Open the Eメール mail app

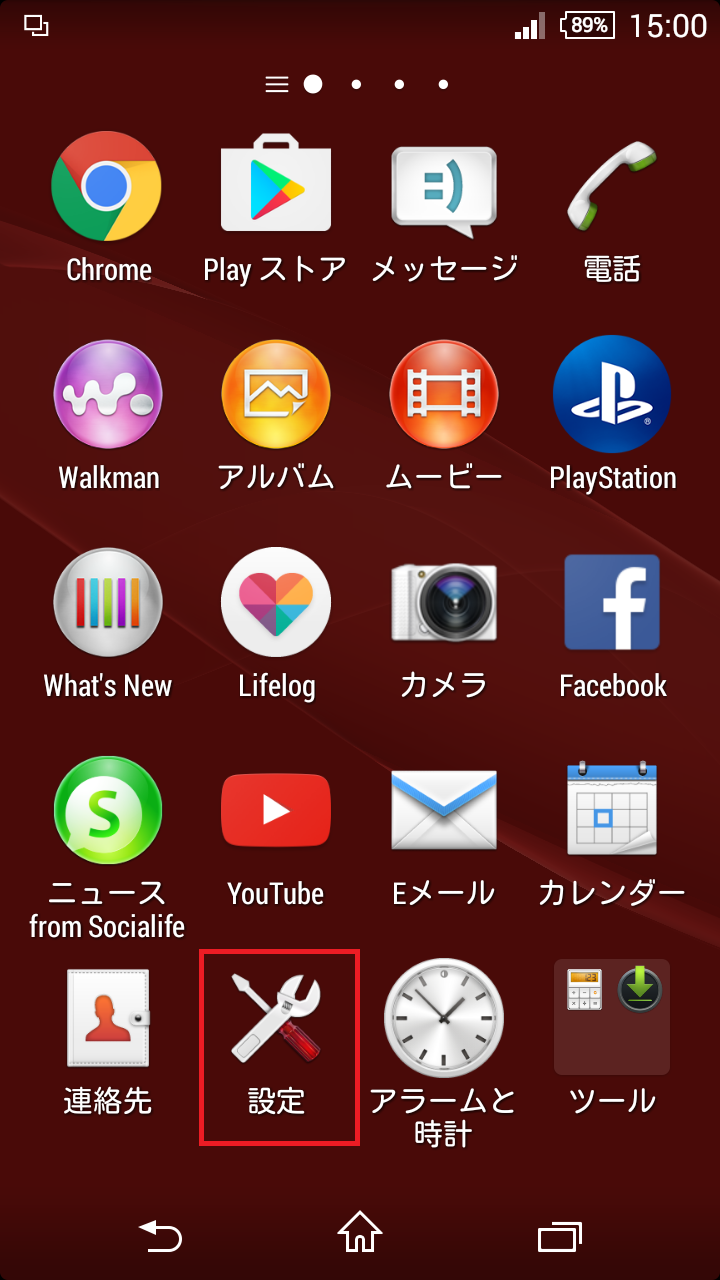point(443,810)
